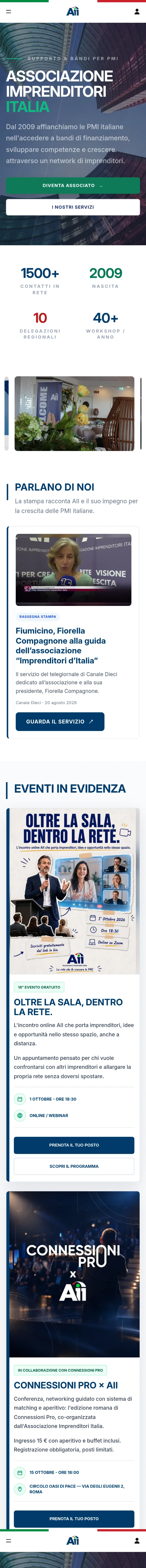Book a seat for the Connessioni Pro × AII event
This screenshot has height=1568, width=146.
(74, 1518)
